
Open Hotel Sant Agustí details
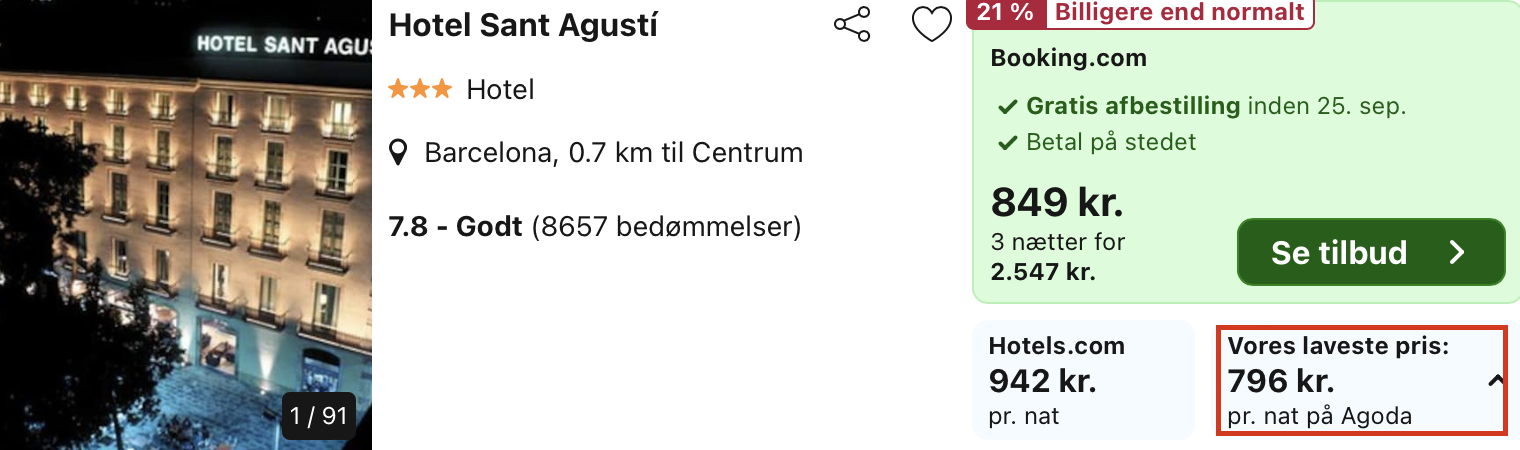523,25
